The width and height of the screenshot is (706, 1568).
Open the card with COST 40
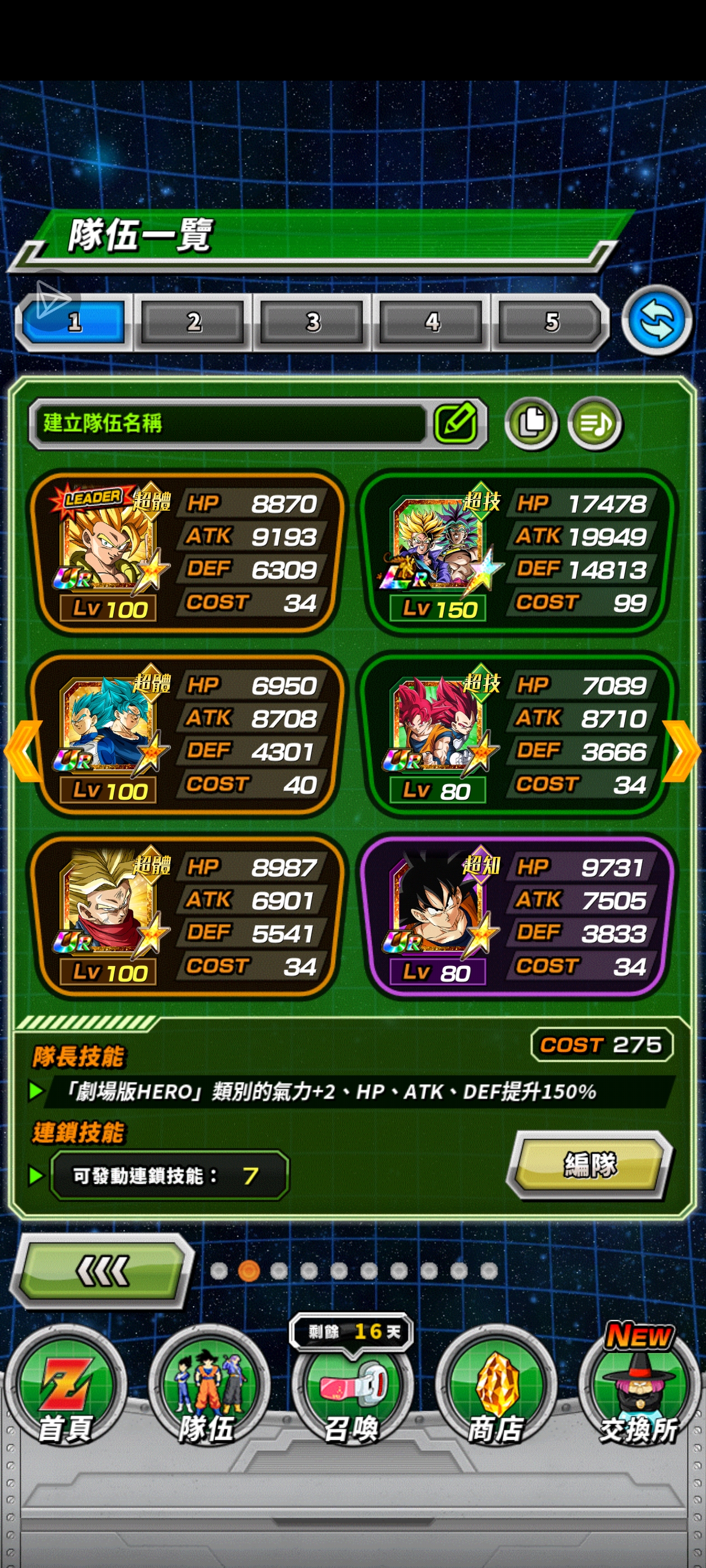186,735
